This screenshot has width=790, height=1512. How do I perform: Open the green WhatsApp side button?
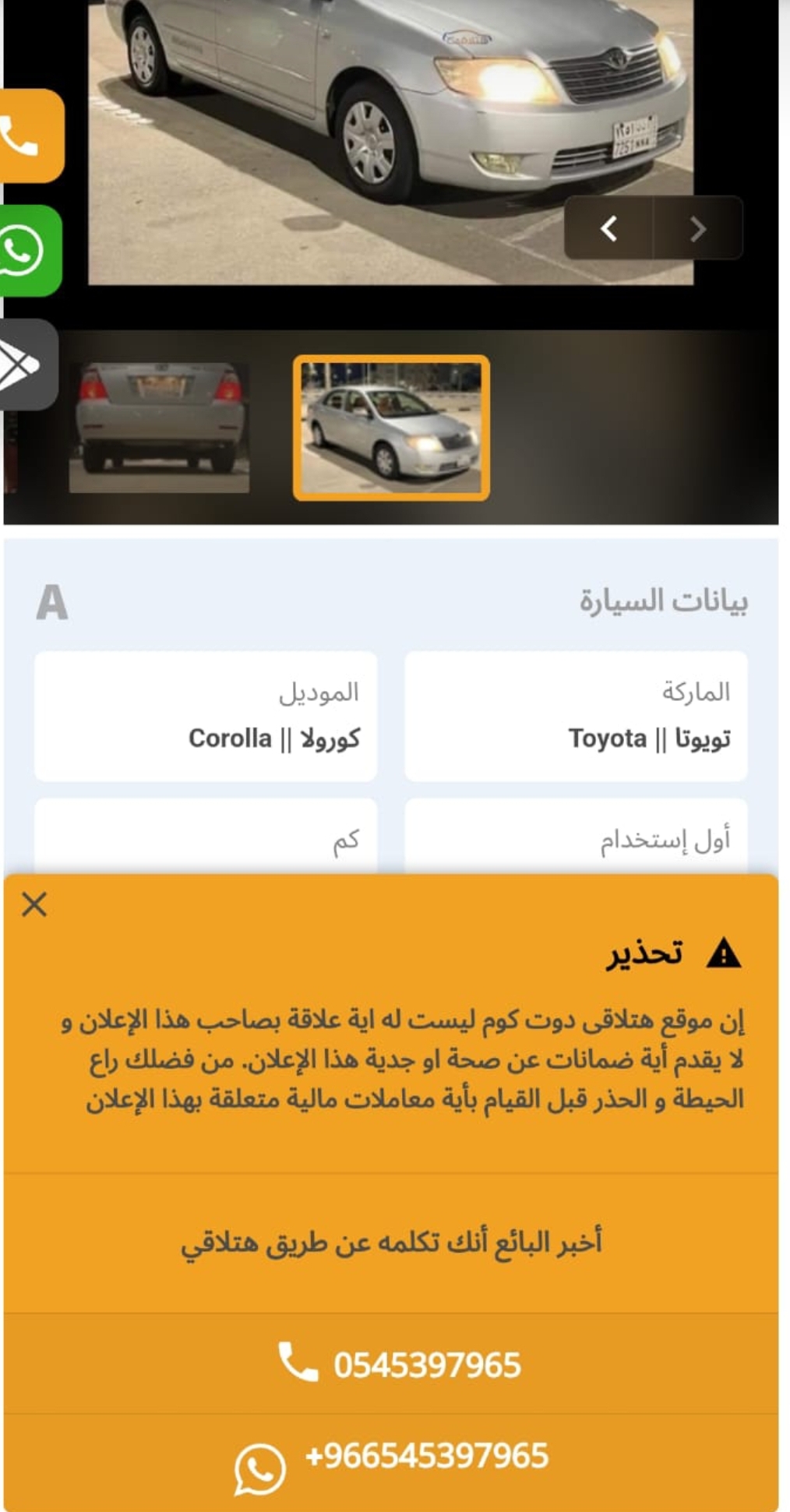click(x=29, y=251)
